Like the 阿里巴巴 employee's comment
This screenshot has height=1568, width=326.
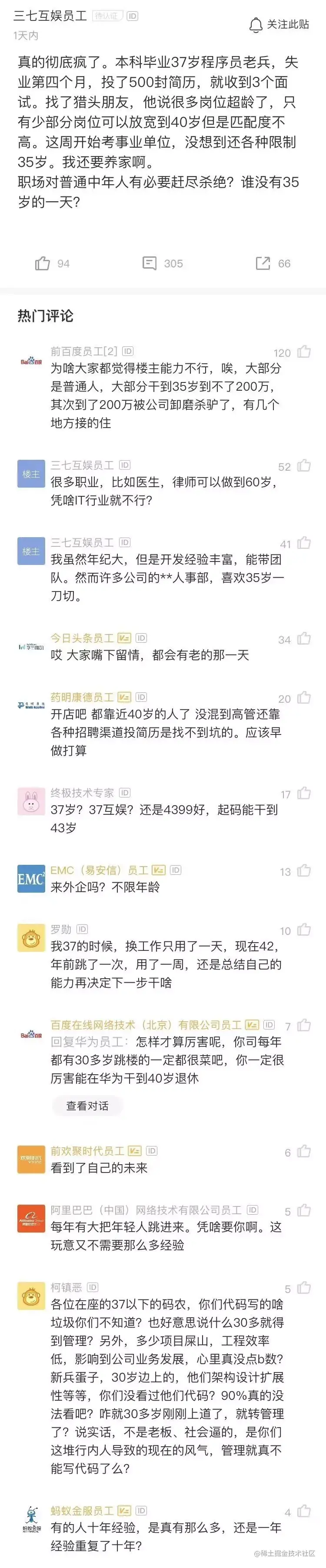pos(303,1210)
